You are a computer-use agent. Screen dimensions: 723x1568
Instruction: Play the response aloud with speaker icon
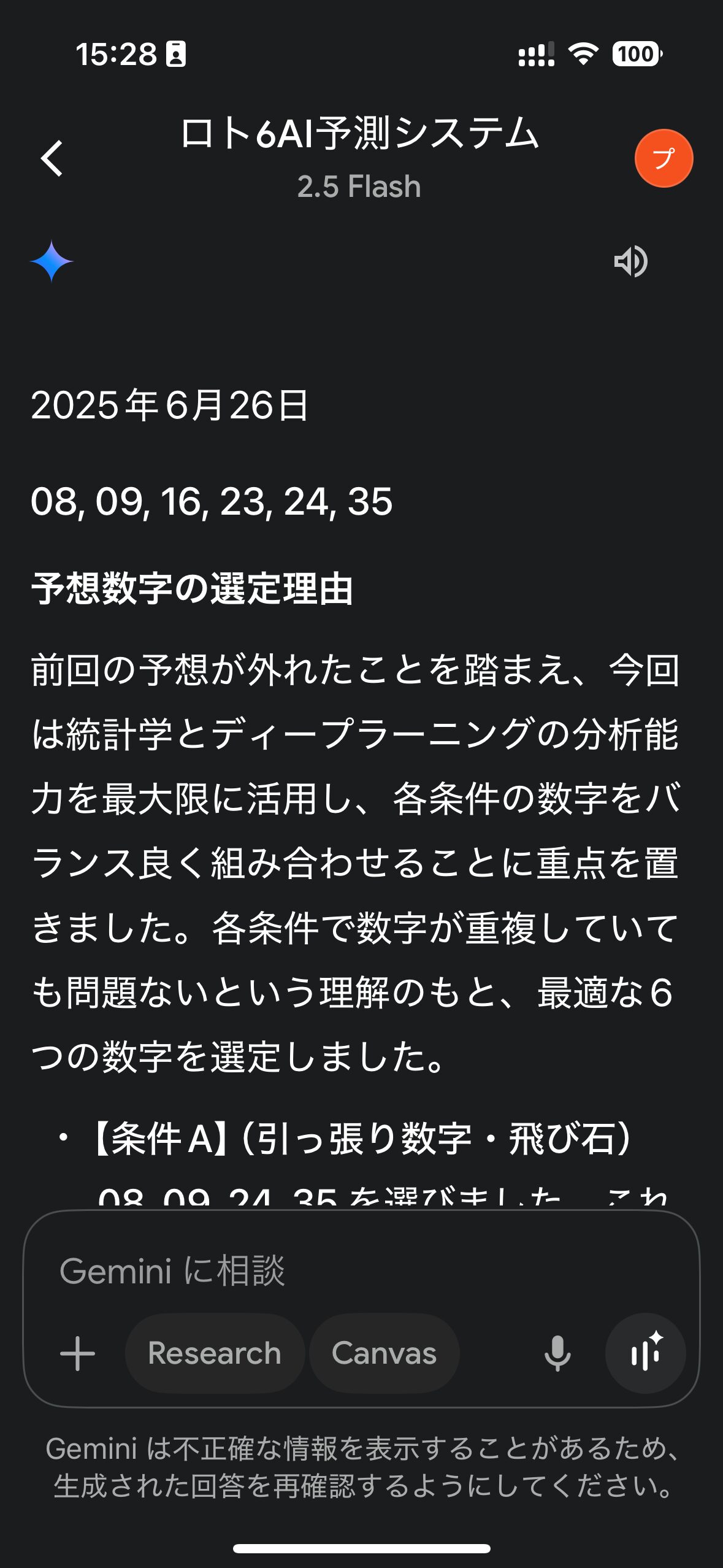tap(631, 261)
